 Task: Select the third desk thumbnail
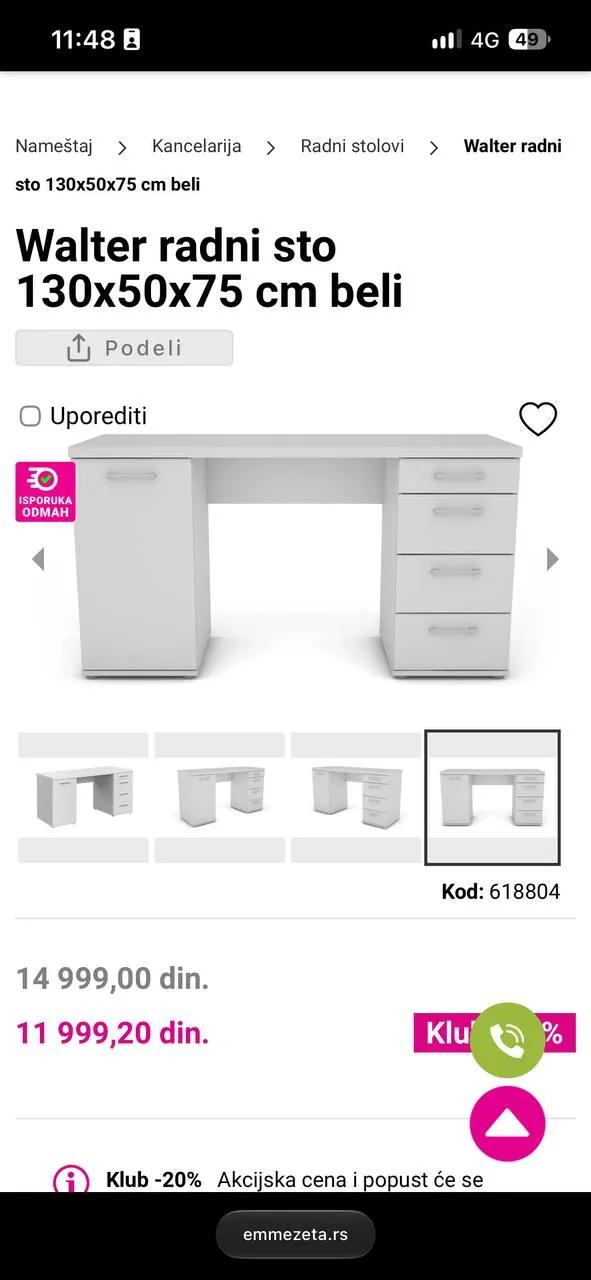coord(355,797)
